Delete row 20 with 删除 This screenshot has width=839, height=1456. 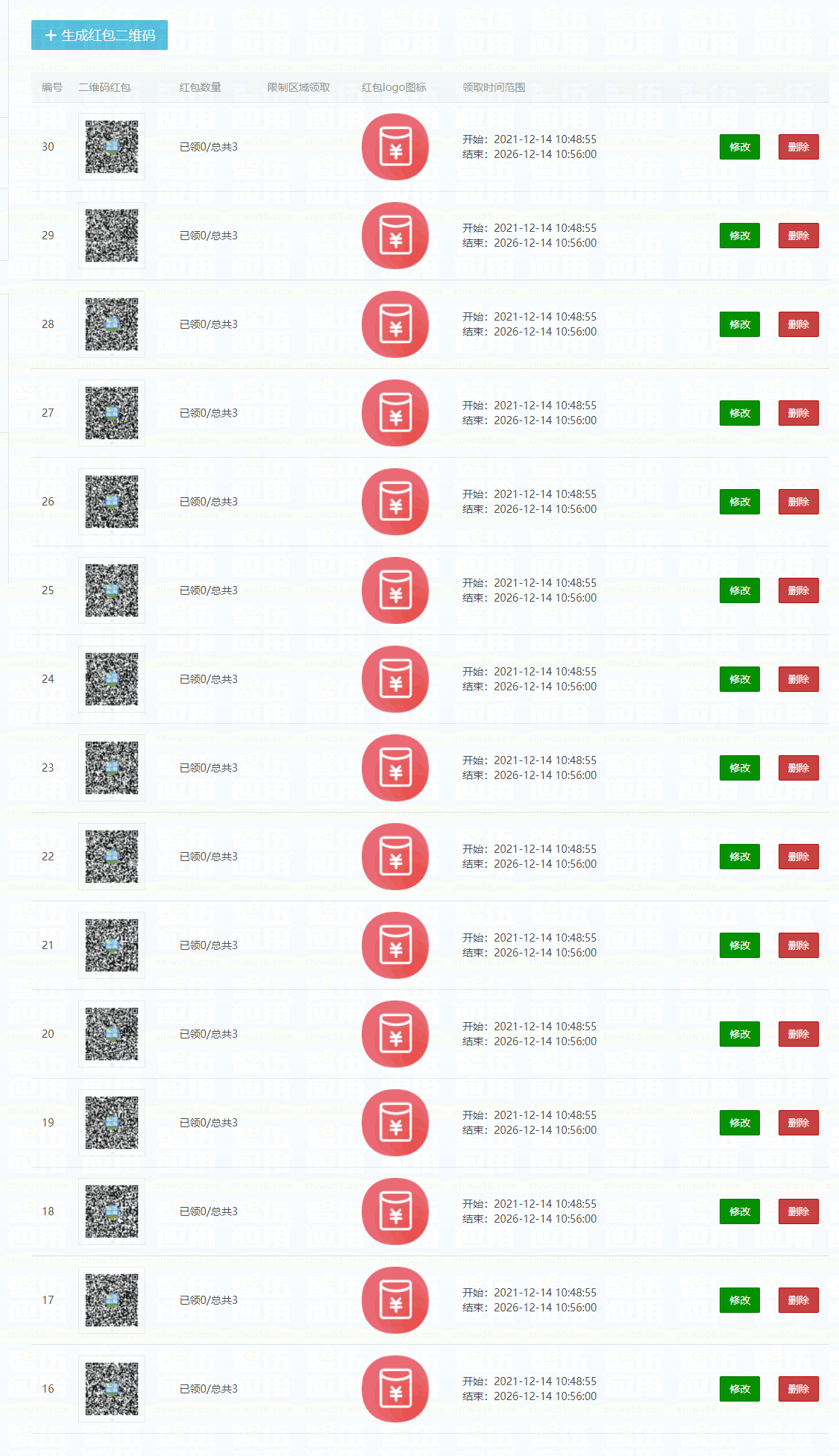click(798, 1034)
